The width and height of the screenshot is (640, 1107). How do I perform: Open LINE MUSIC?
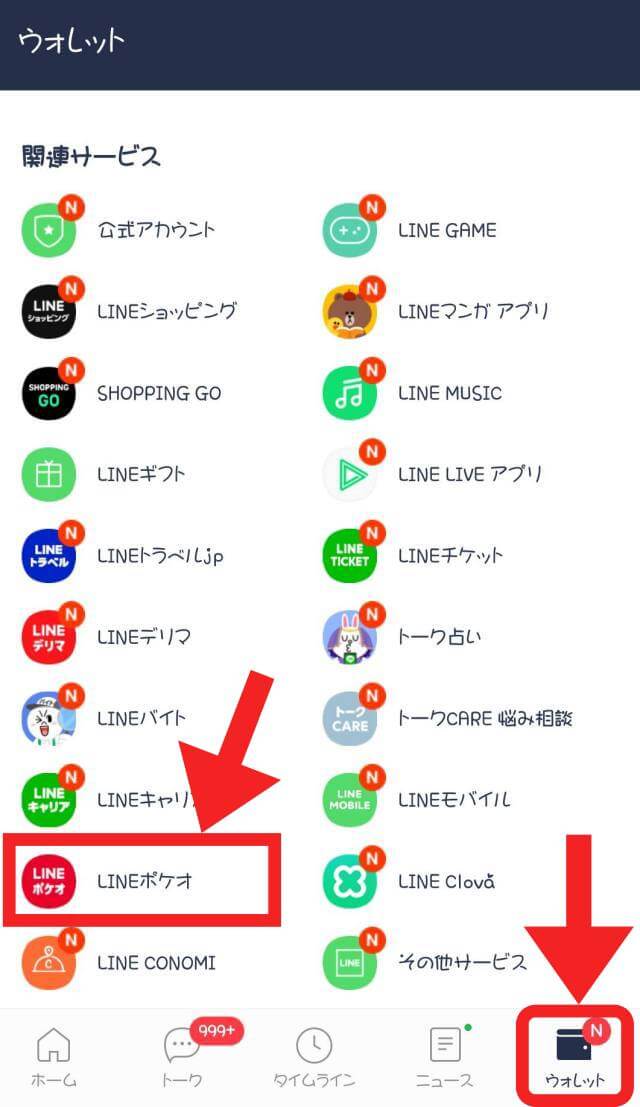[412, 393]
